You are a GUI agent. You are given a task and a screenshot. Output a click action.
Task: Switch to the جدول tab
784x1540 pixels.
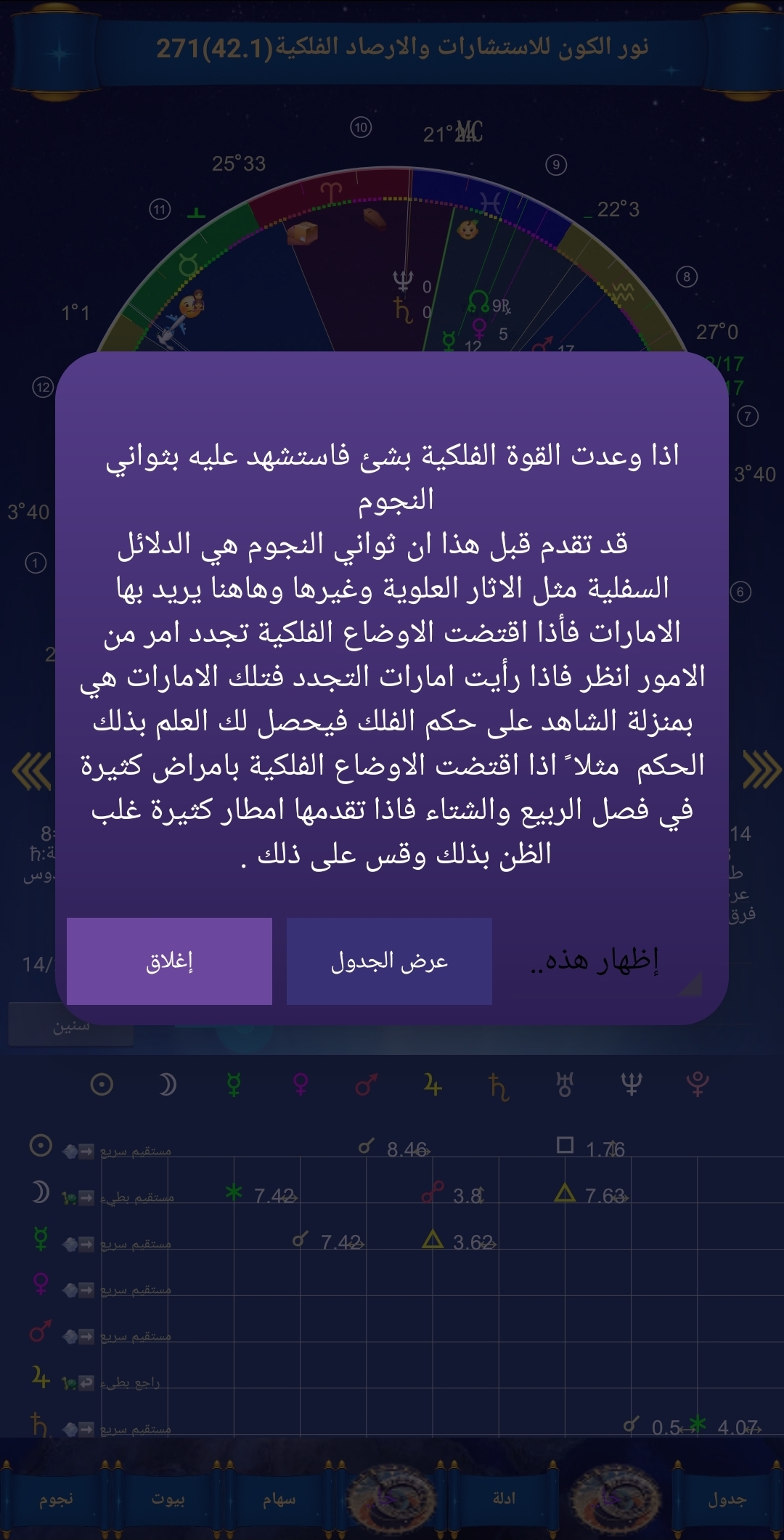[x=727, y=1499]
